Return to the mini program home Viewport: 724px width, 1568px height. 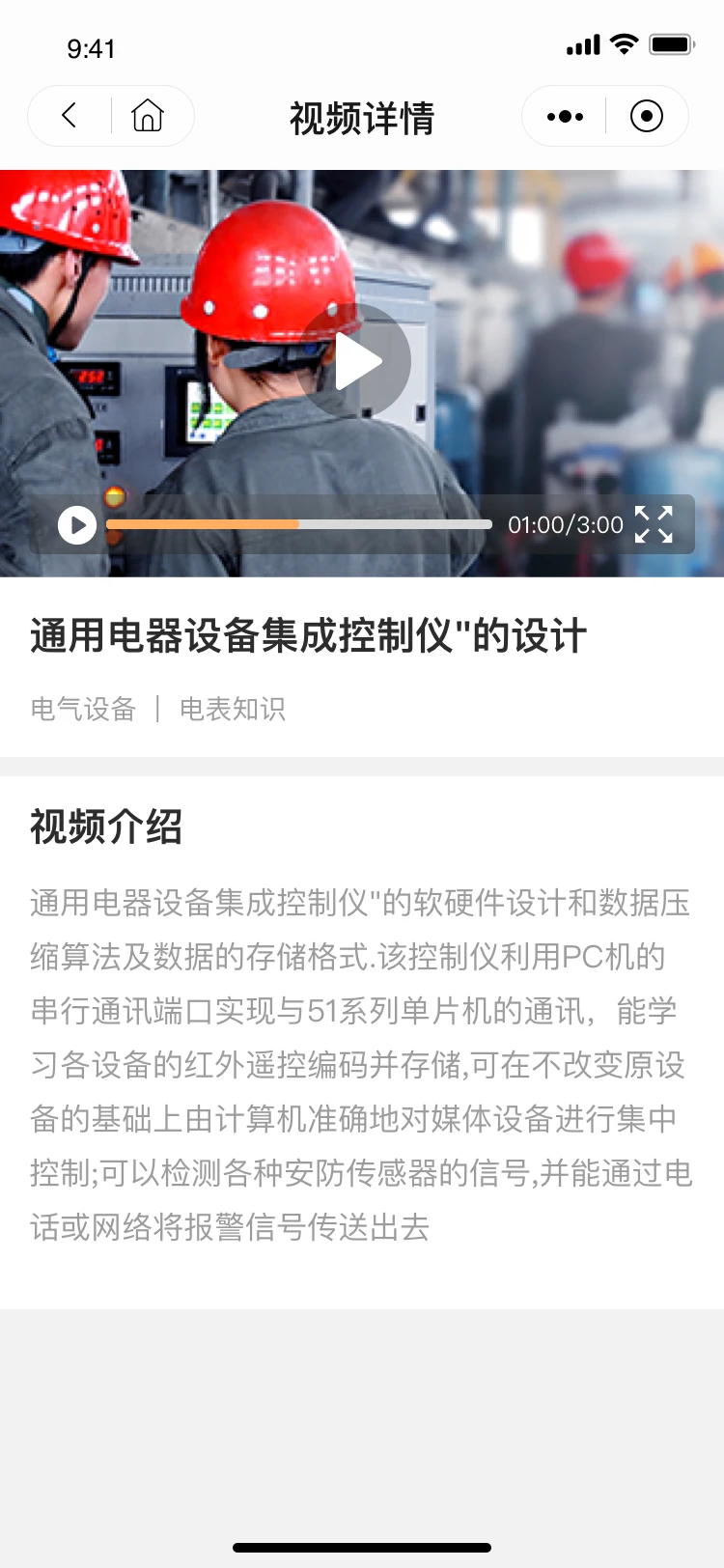[148, 116]
